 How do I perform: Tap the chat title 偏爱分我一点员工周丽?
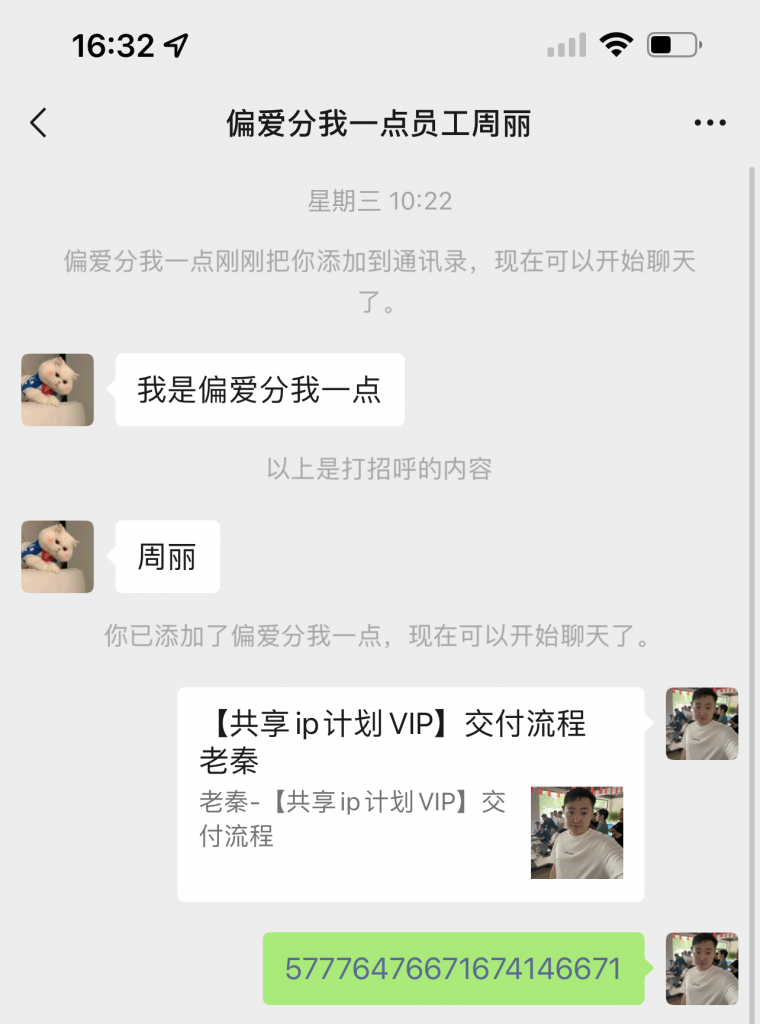380,121
